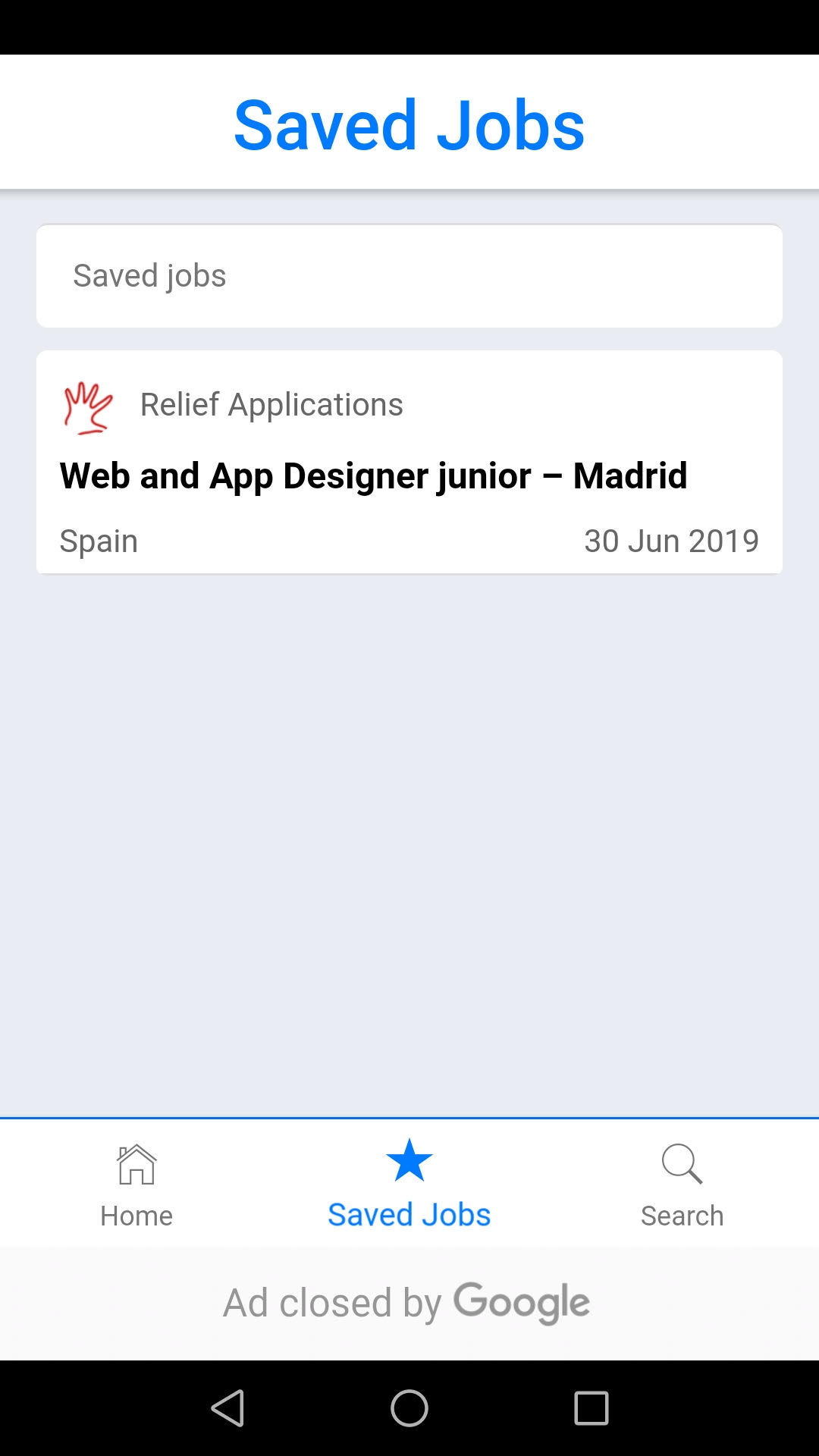The width and height of the screenshot is (819, 1456).
Task: Tap the system back button
Action: pos(227,1408)
